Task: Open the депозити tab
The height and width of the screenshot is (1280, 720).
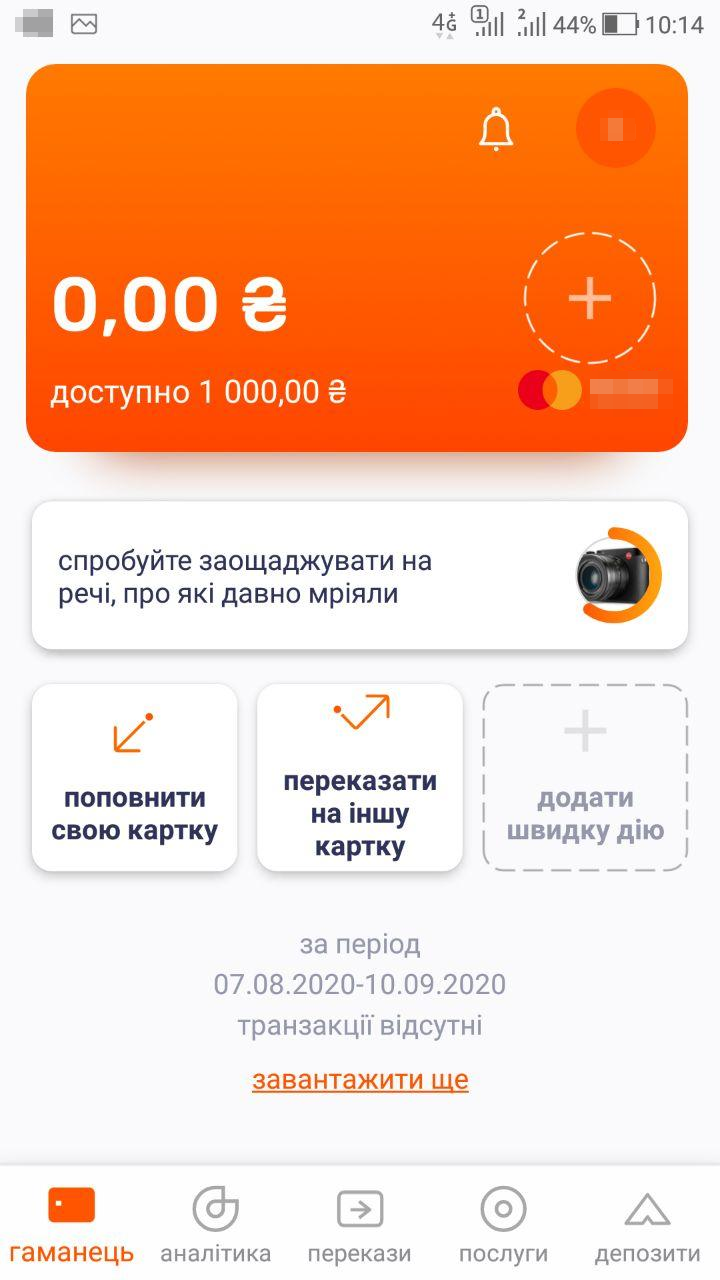Action: (647, 1225)
